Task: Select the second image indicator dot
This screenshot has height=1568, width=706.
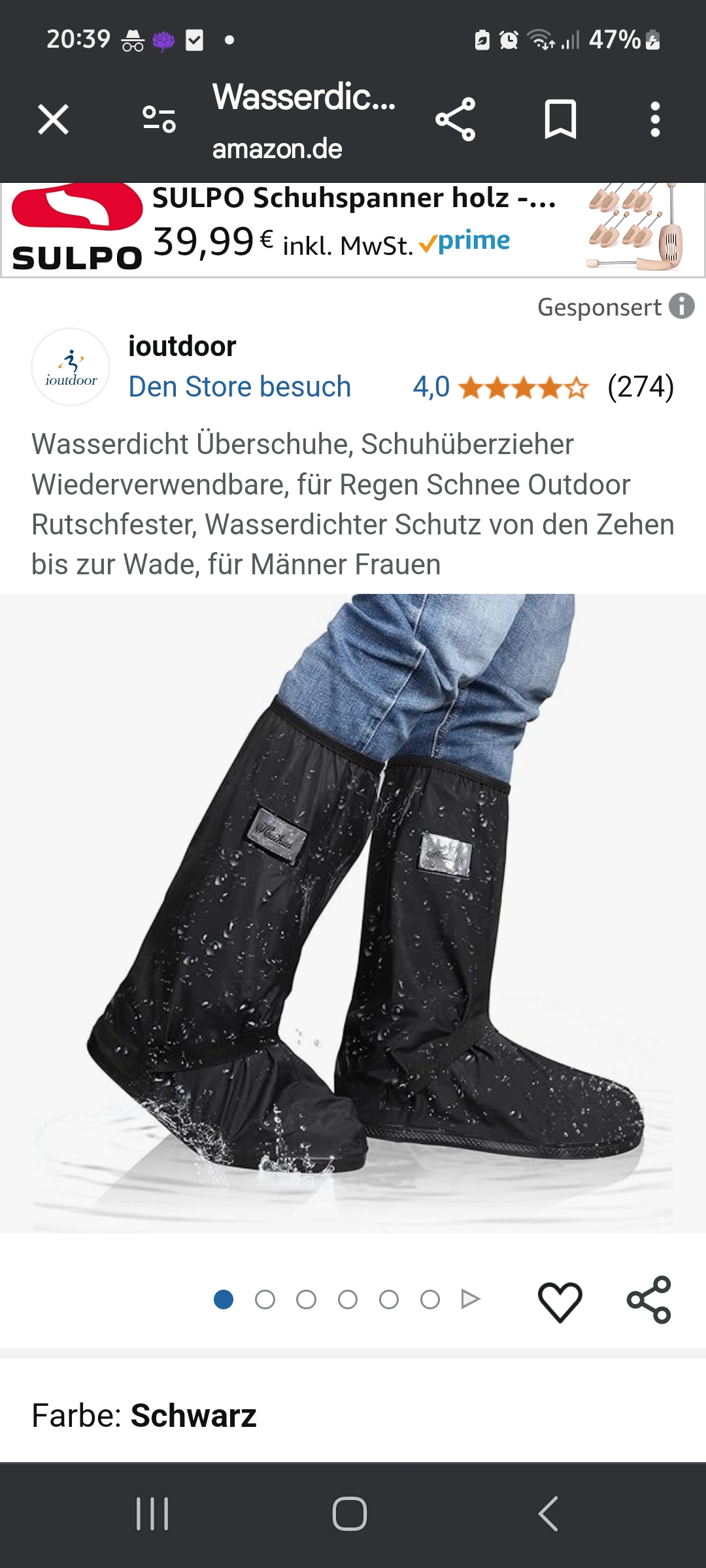Action: 265,1299
